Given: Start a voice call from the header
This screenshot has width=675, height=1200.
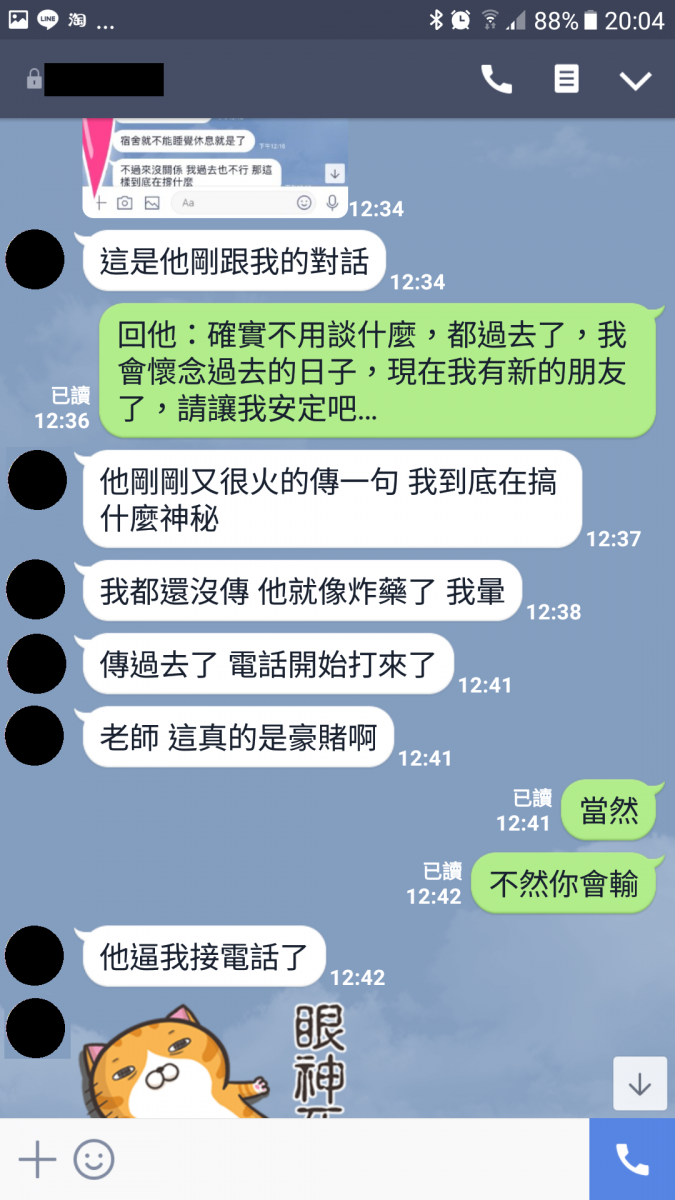Looking at the screenshot, I should tap(496, 80).
